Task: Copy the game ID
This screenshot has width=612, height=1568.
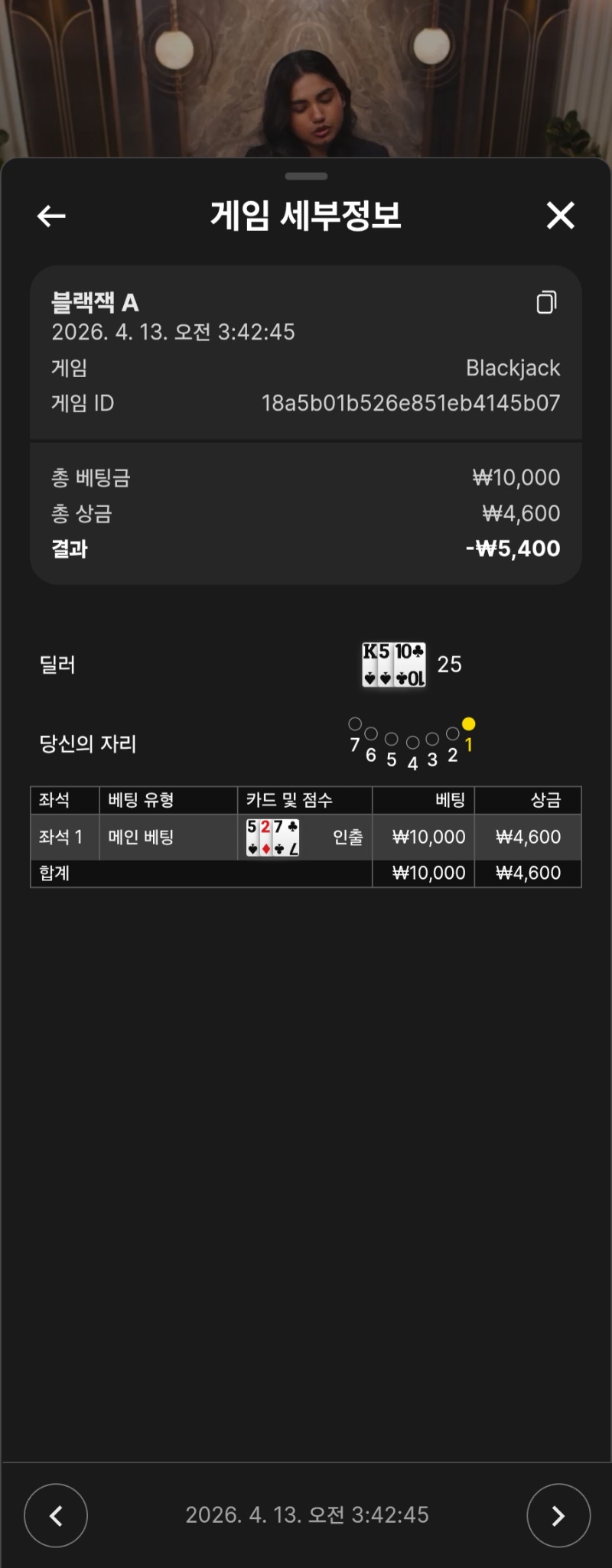Action: [x=546, y=302]
